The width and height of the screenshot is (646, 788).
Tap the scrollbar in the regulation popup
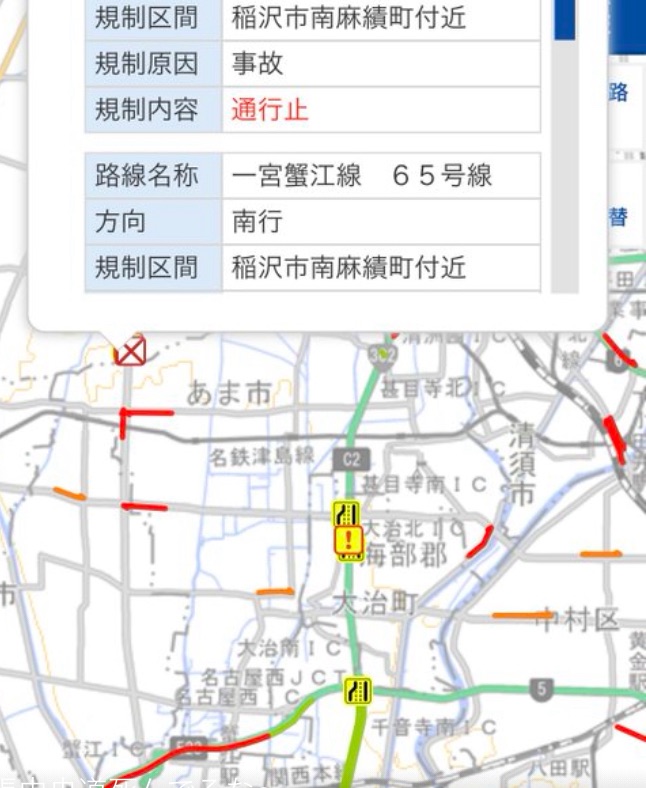tap(565, 150)
